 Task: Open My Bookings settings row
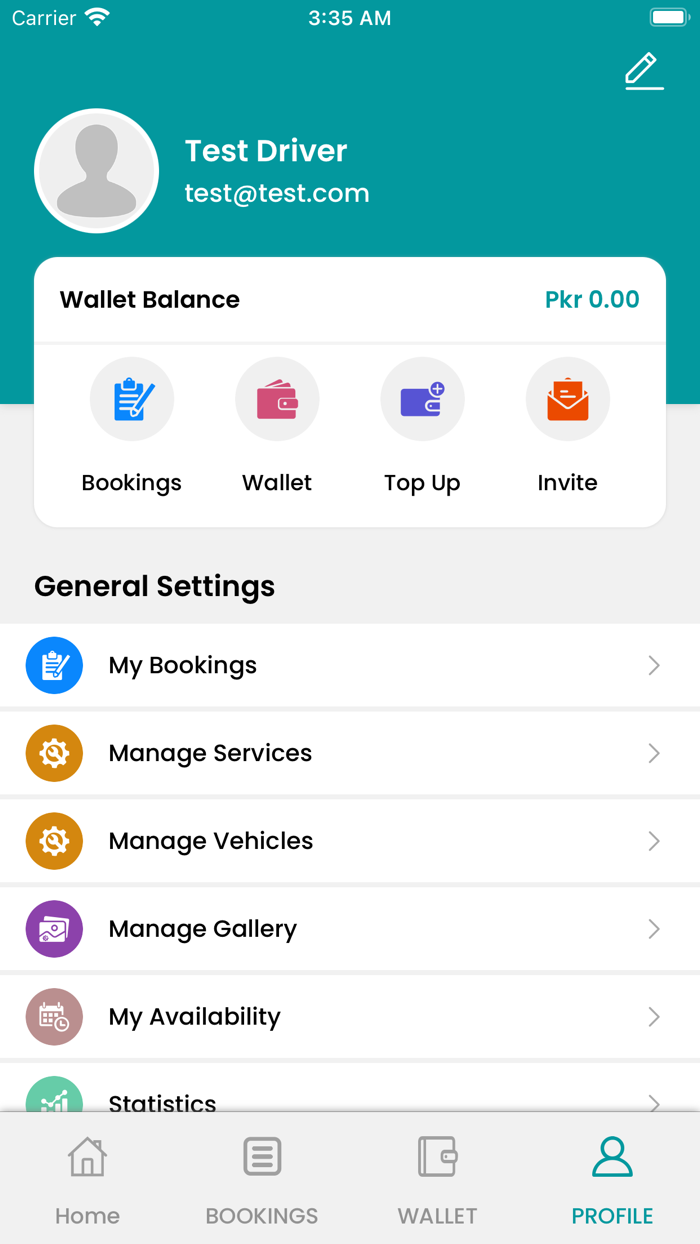[350, 665]
